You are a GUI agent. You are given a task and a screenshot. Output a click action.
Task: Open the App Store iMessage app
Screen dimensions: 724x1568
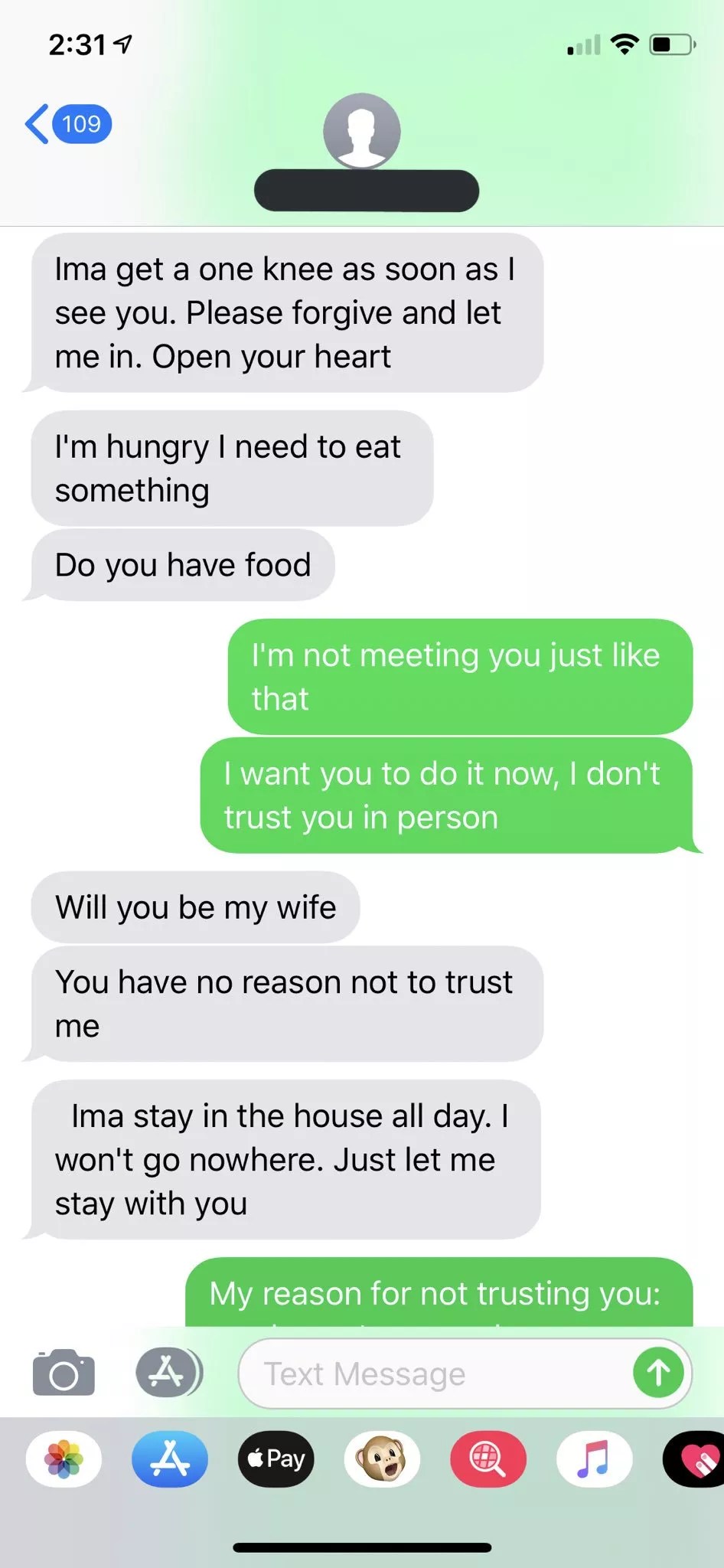[x=170, y=1459]
